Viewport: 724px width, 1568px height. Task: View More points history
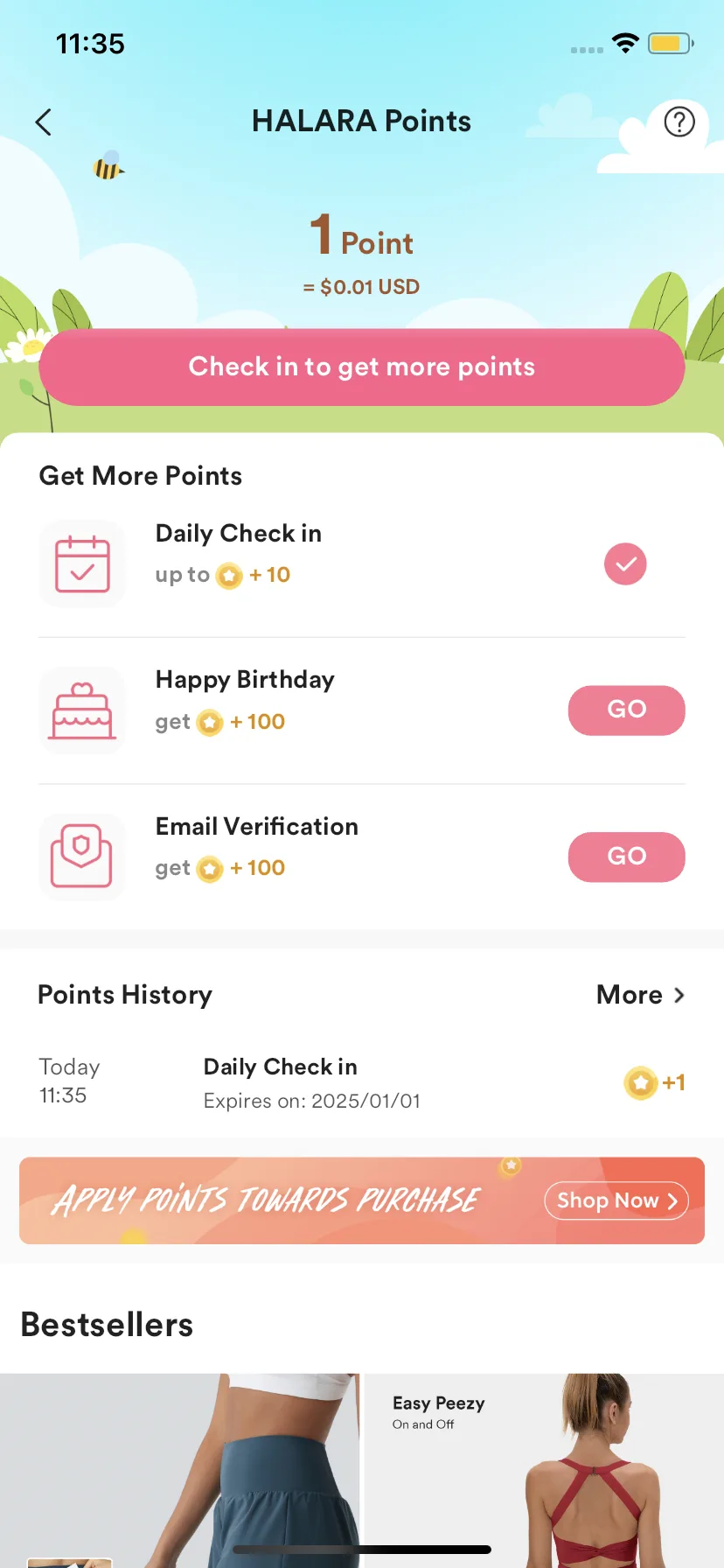(x=640, y=995)
